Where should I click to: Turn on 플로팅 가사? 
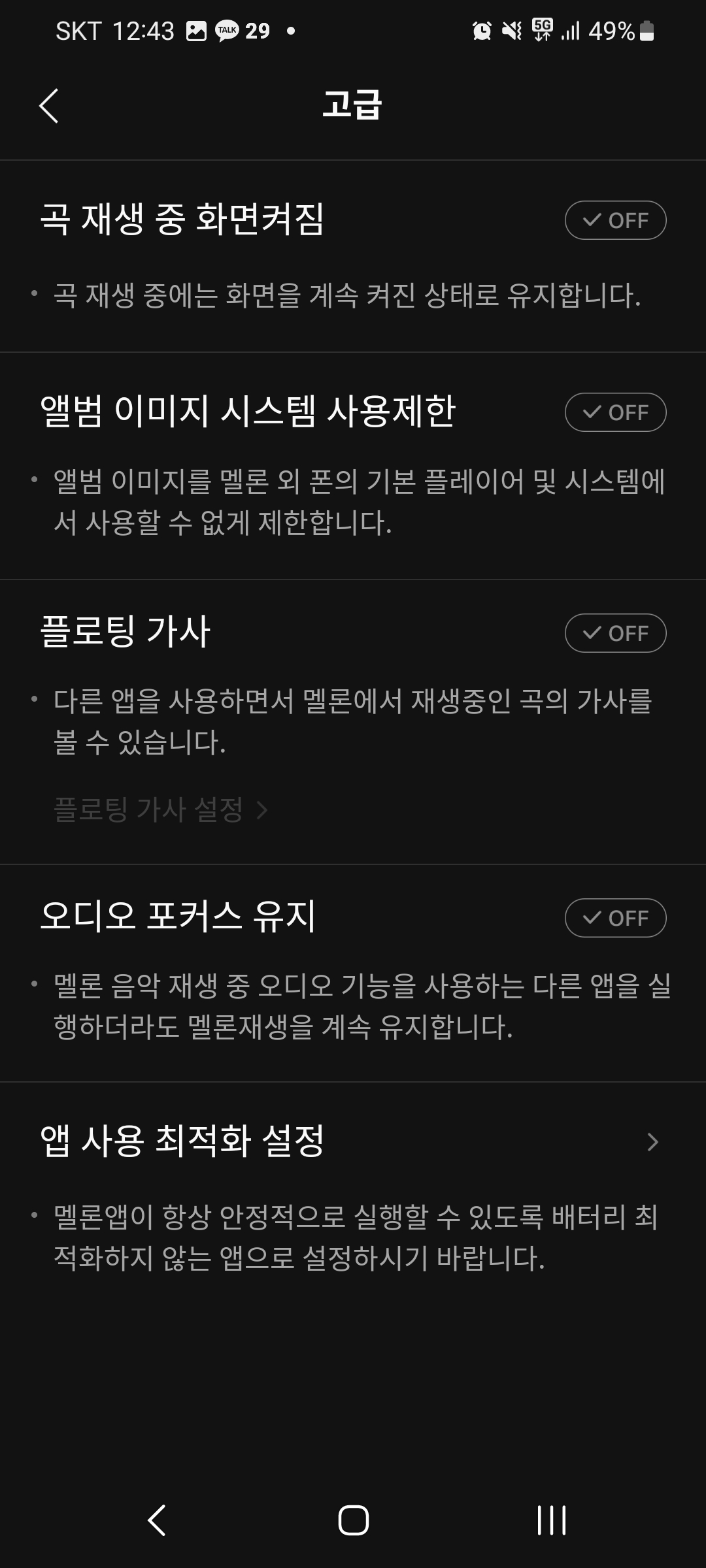pos(615,633)
